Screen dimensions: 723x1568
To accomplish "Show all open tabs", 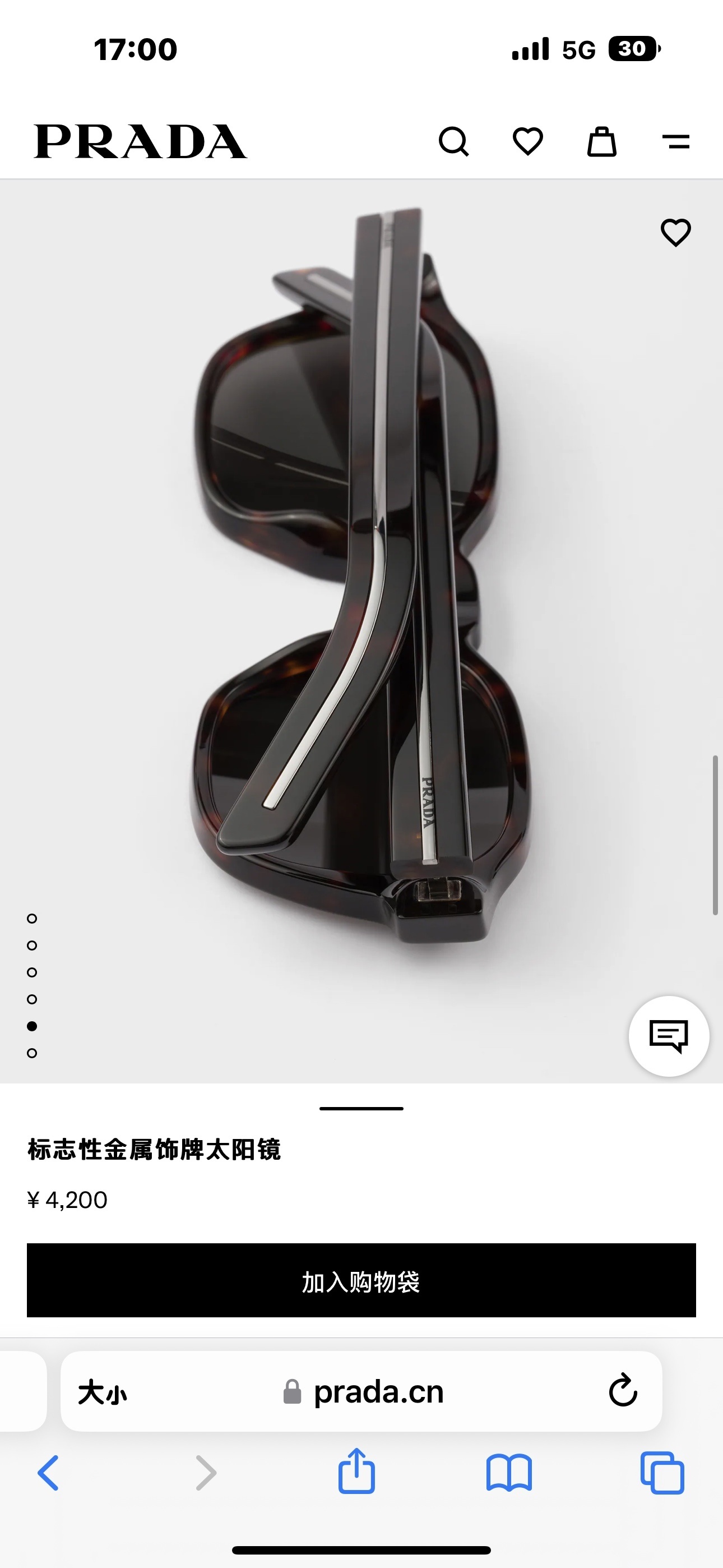I will tap(662, 1473).
